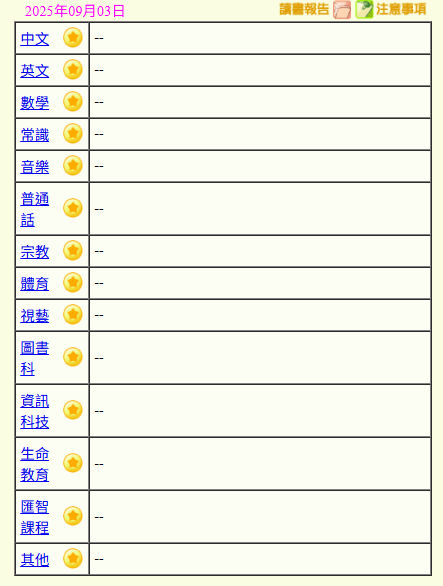This screenshot has width=443, height=586.
Task: Open the 圖書科 subject link
Action: pos(35,358)
